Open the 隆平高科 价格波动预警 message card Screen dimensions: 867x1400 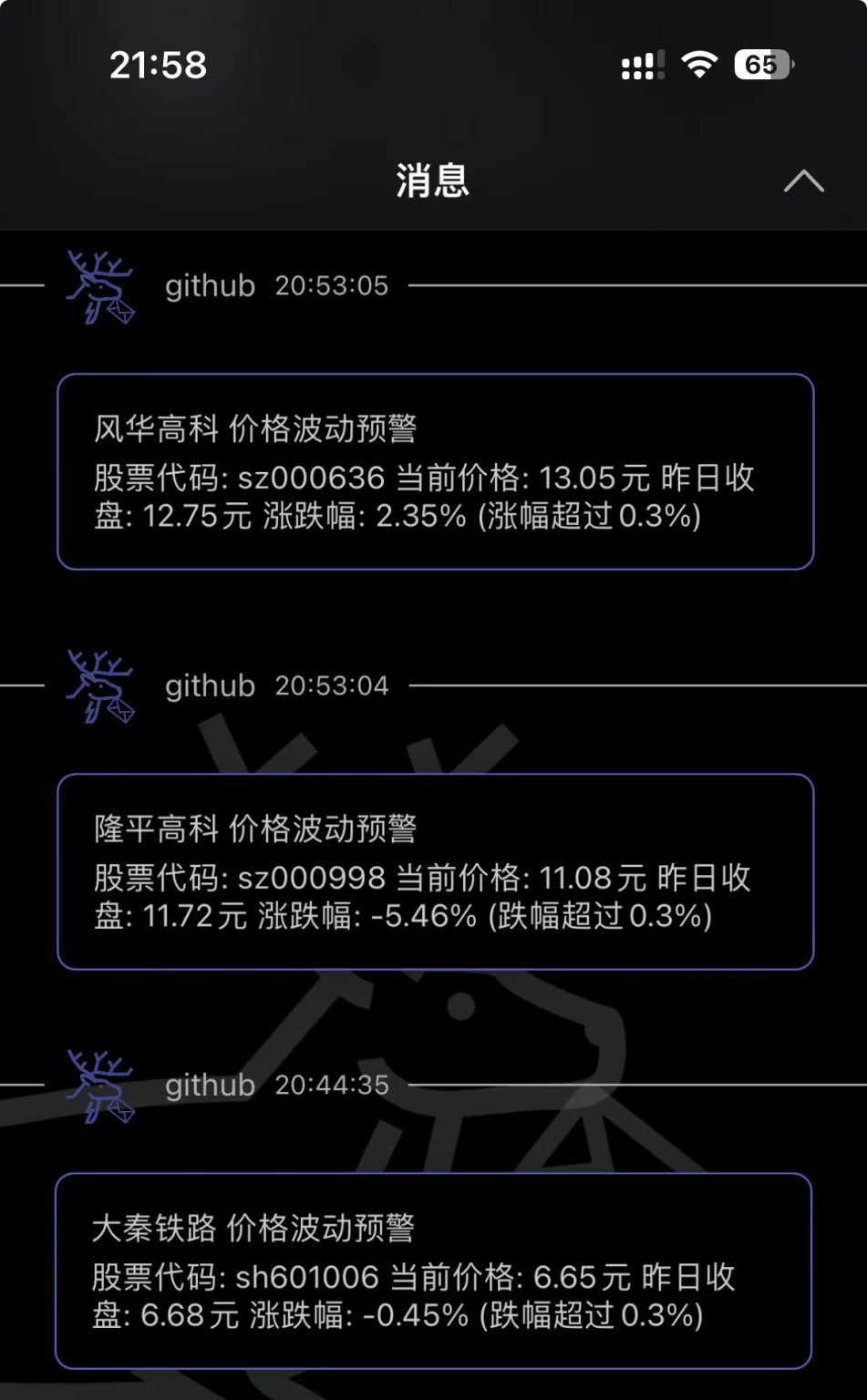pyautogui.click(x=435, y=871)
